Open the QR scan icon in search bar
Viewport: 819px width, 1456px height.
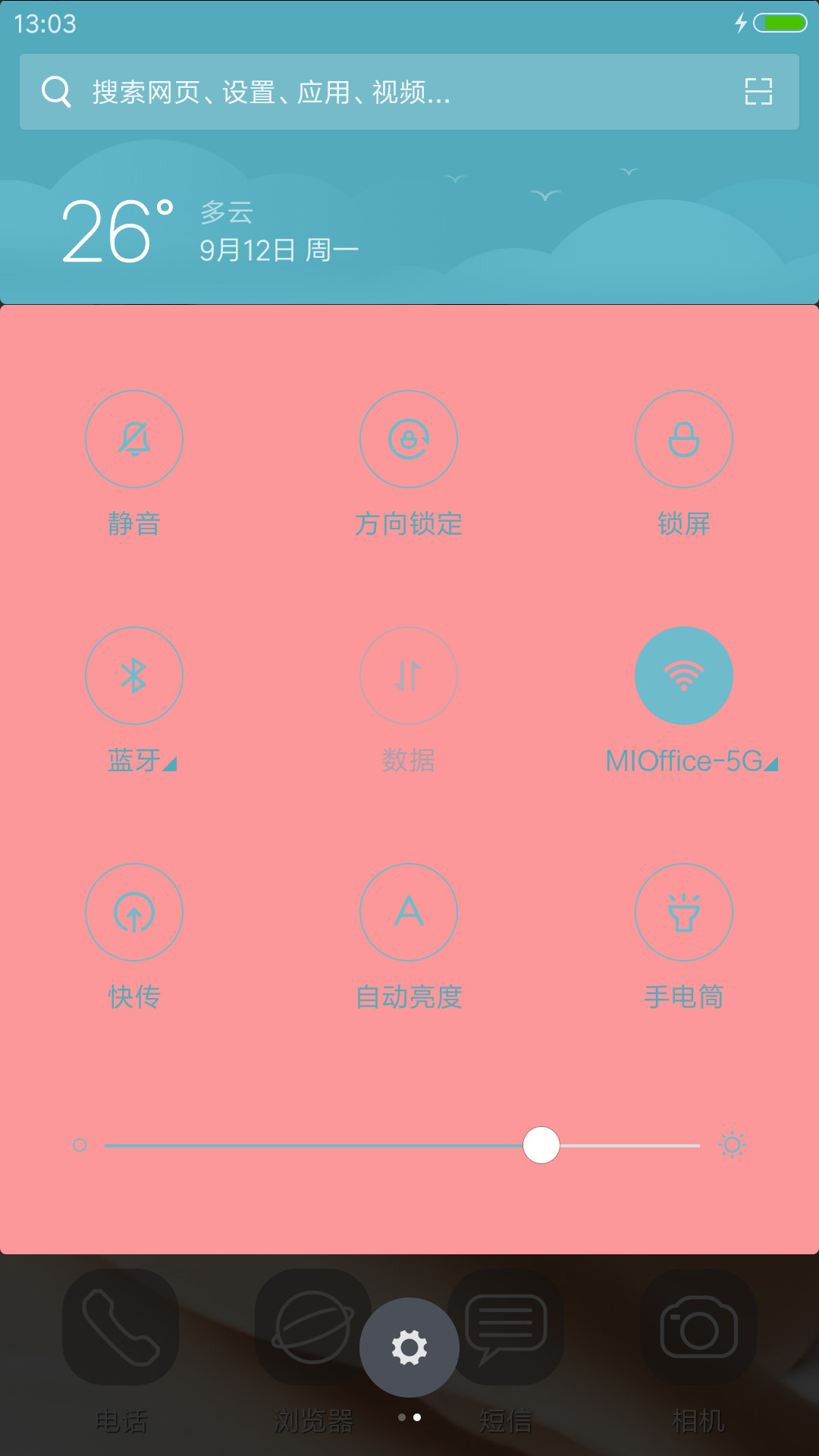758,92
